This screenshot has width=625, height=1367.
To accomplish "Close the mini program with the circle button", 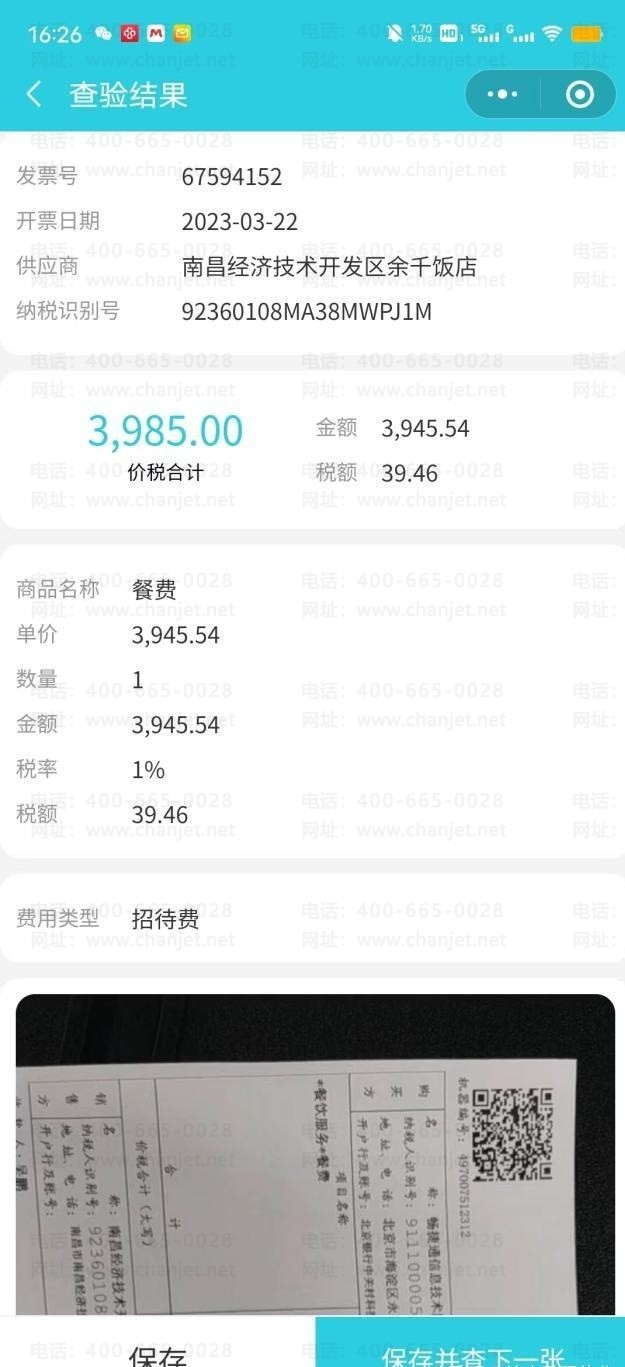I will click(579, 95).
